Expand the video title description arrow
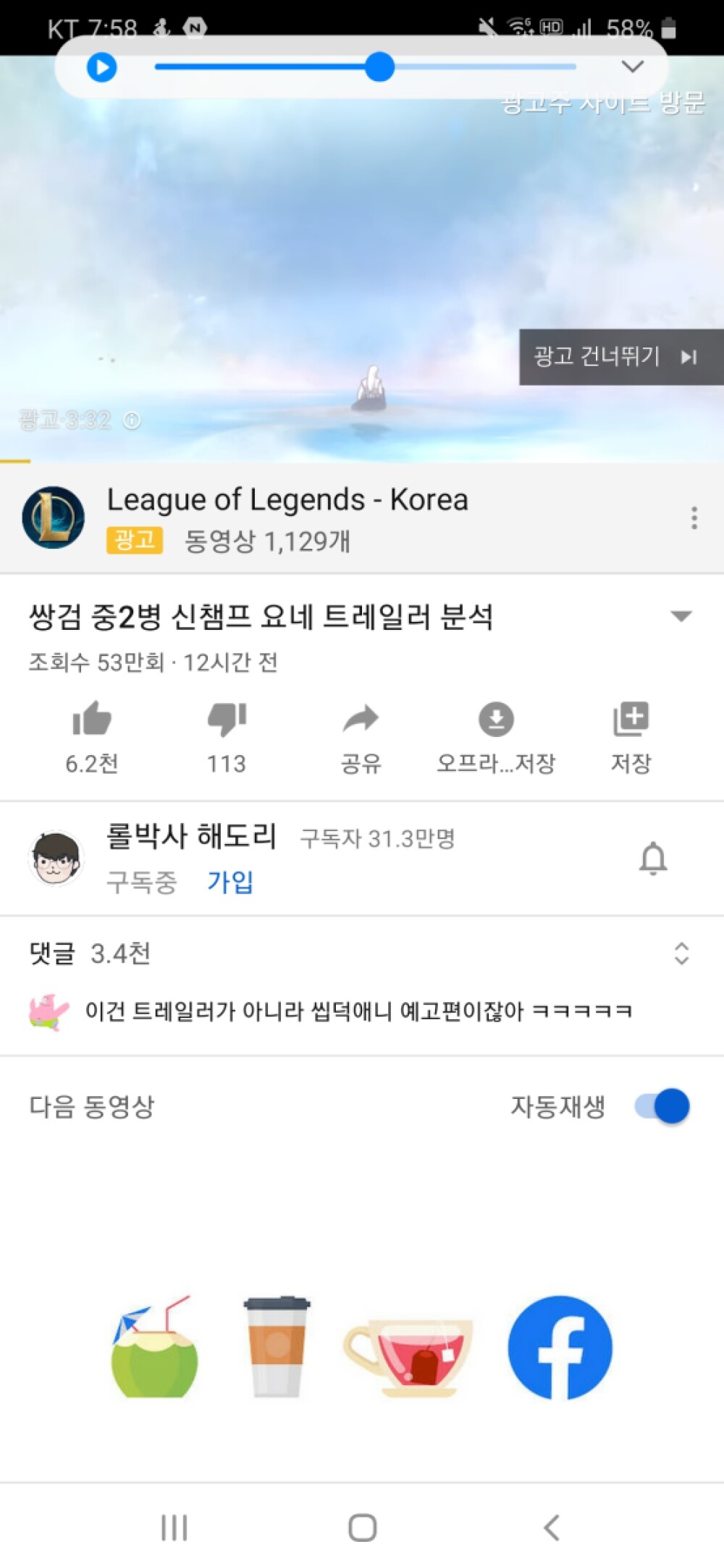This screenshot has height=1568, width=724. coord(681,616)
